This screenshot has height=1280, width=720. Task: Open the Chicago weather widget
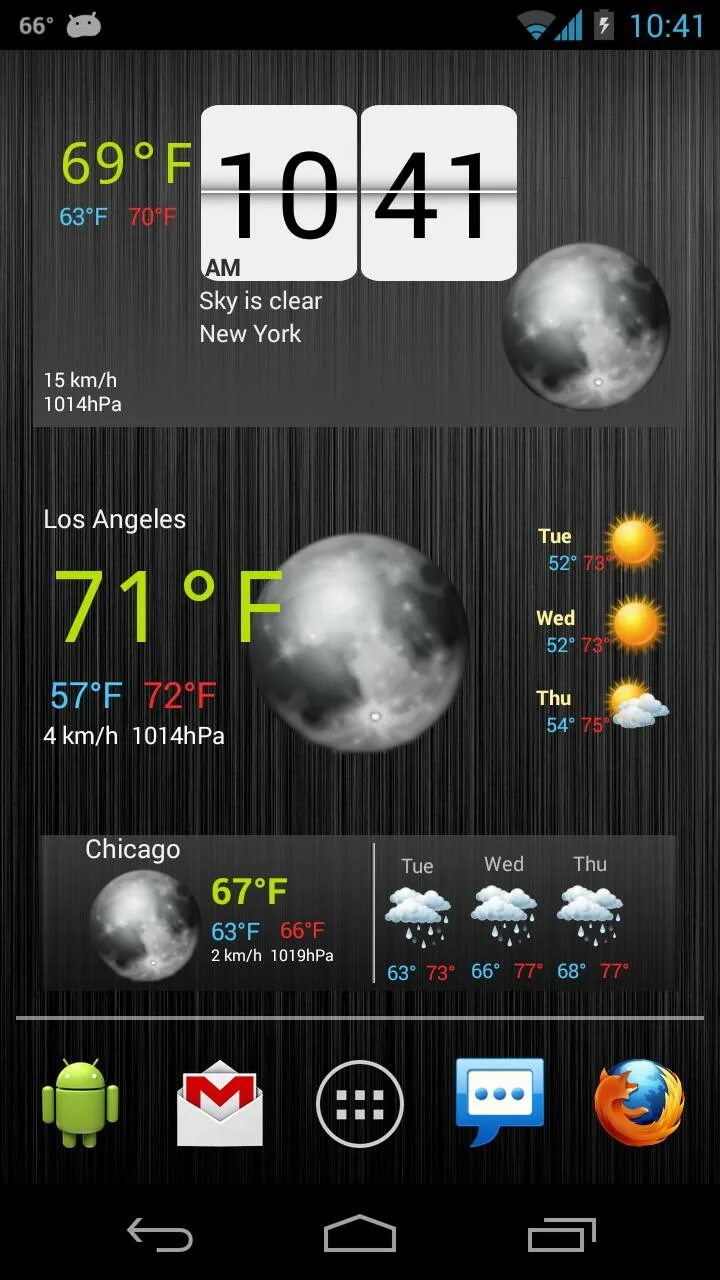pos(359,913)
